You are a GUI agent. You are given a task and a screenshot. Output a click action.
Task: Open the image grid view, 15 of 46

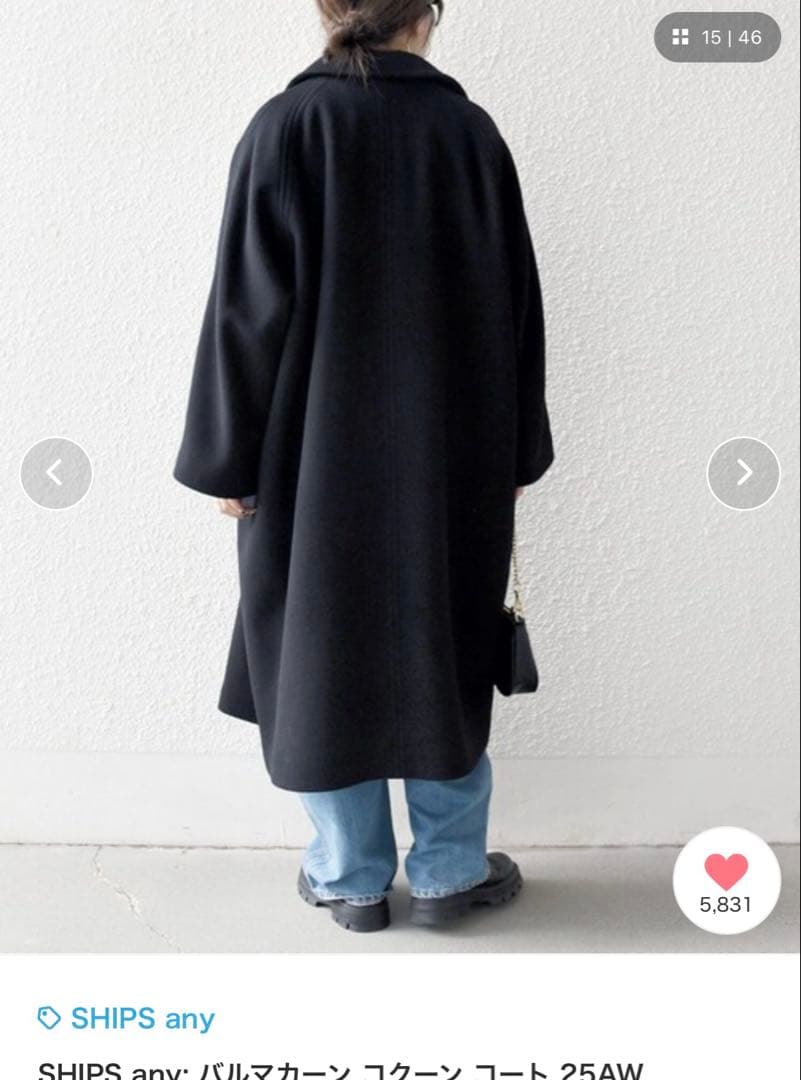[717, 38]
